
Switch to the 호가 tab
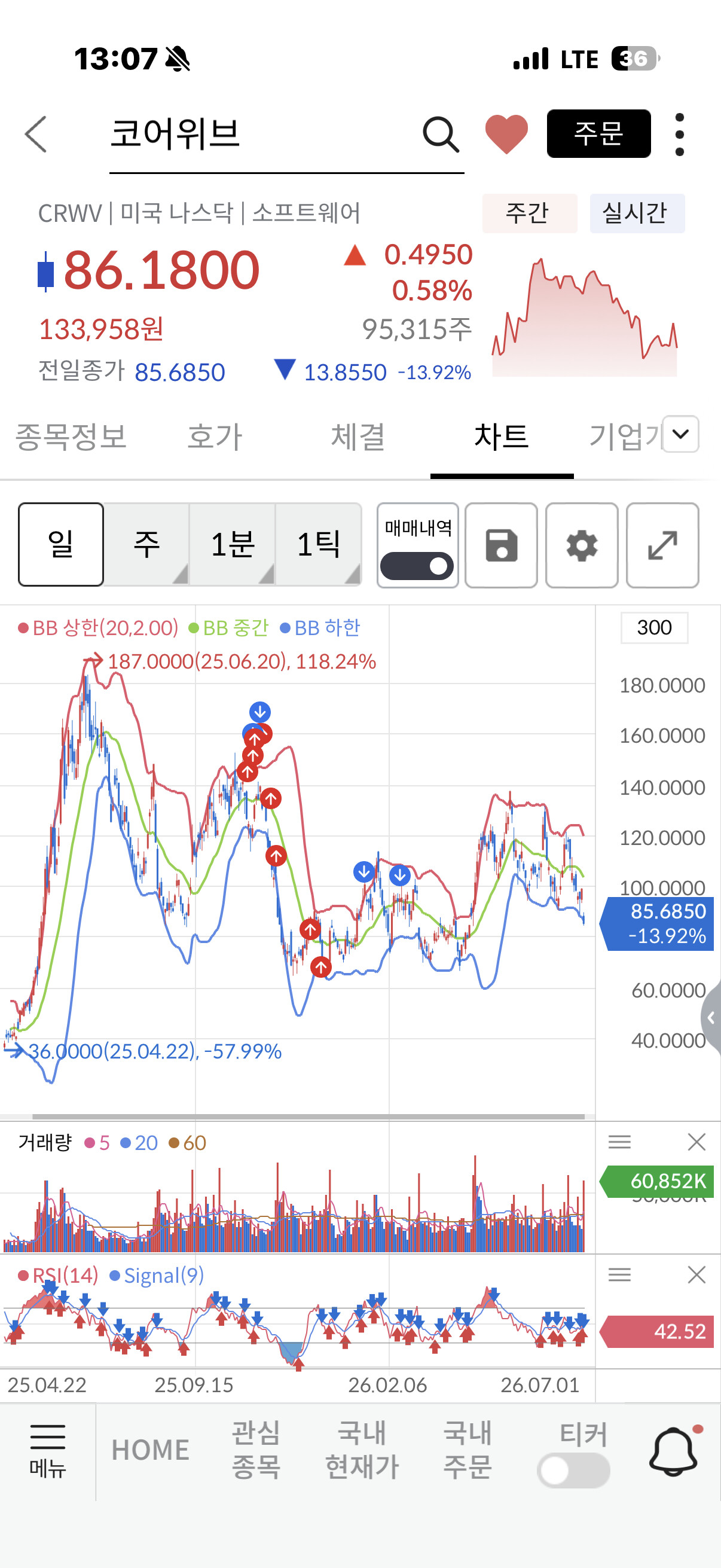215,437
